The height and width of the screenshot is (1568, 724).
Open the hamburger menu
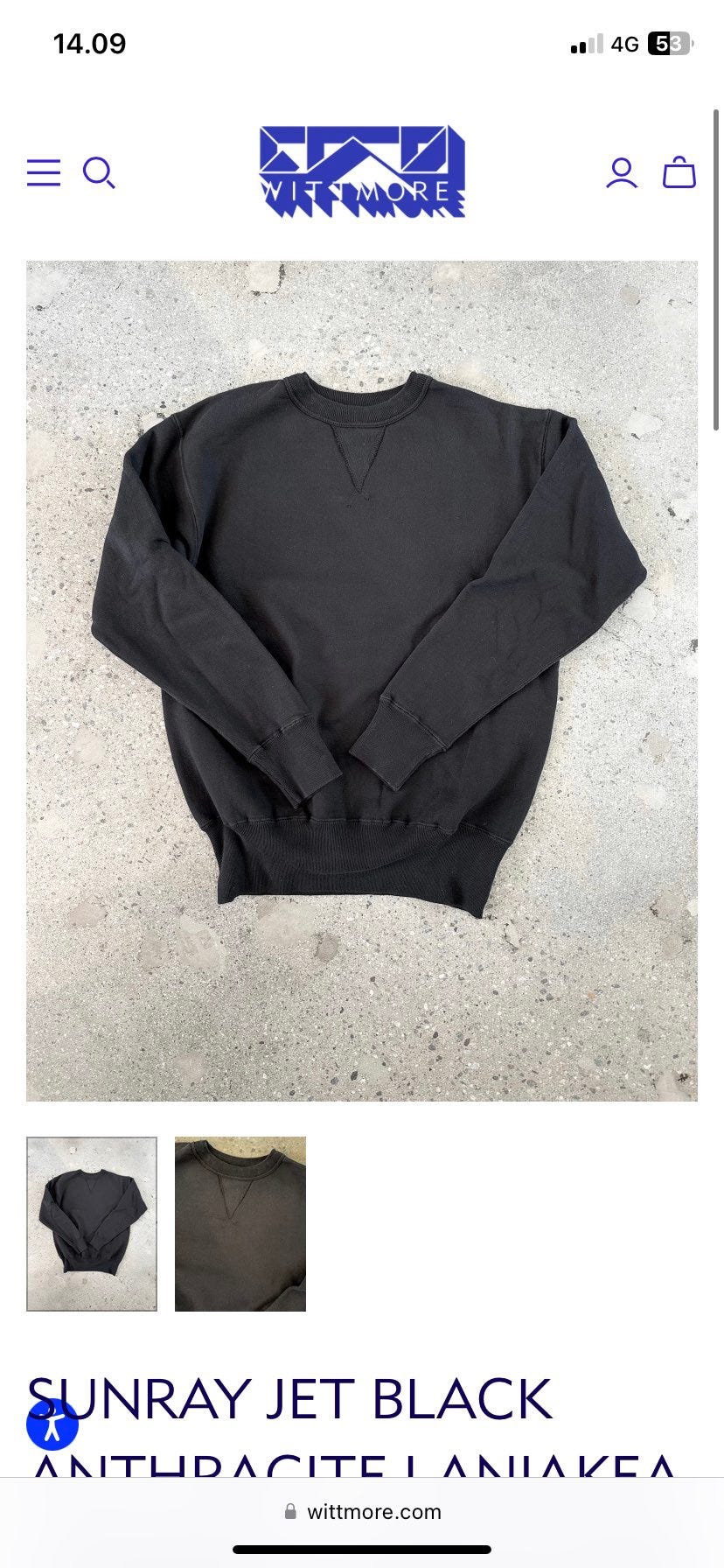[x=44, y=173]
